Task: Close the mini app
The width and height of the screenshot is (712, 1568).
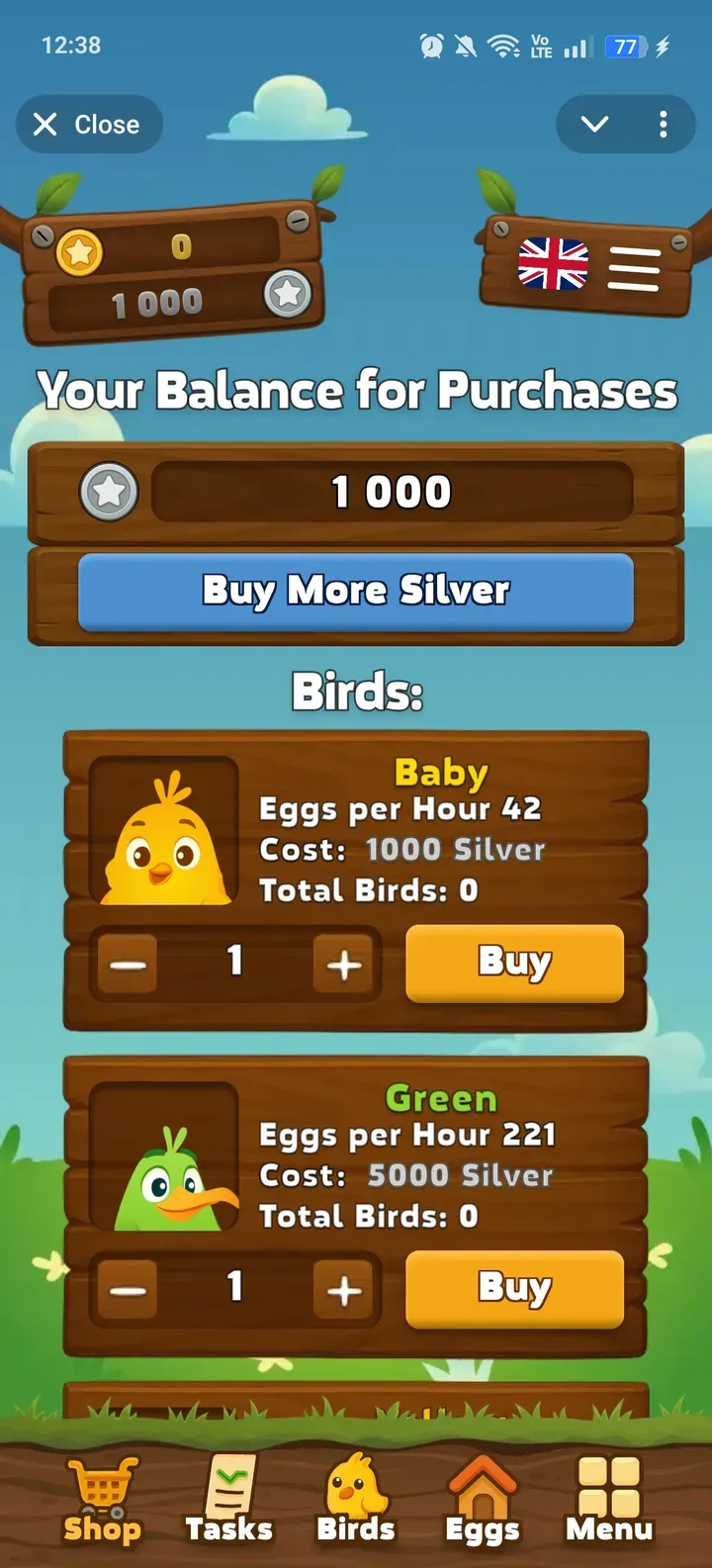Action: pos(87,125)
